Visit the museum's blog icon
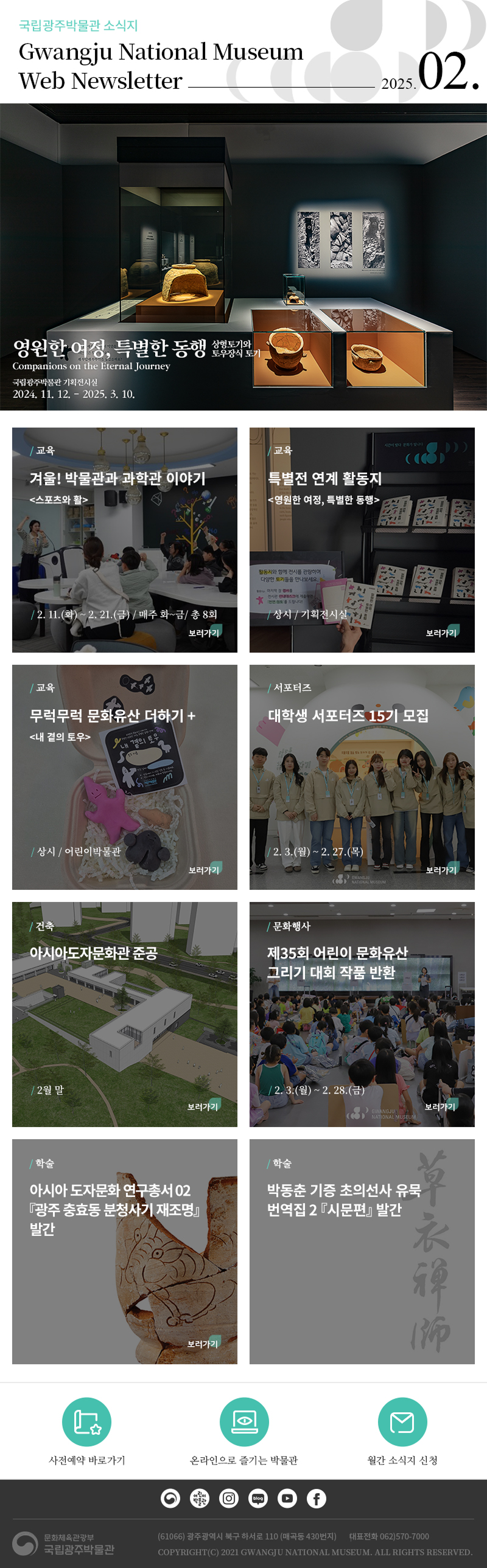Image resolution: width=487 pixels, height=1568 pixels. (258, 1498)
